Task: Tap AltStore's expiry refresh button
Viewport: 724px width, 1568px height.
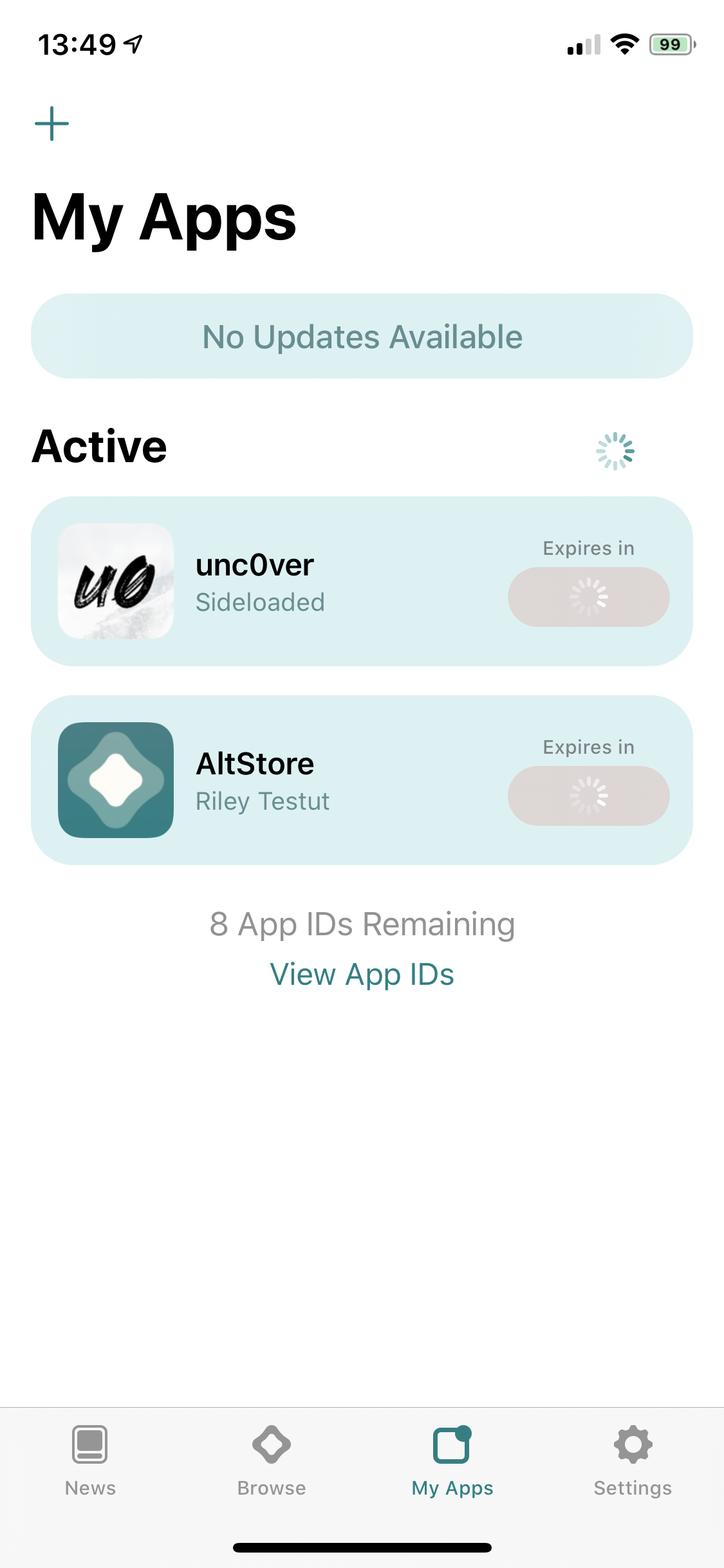Action: [x=588, y=796]
